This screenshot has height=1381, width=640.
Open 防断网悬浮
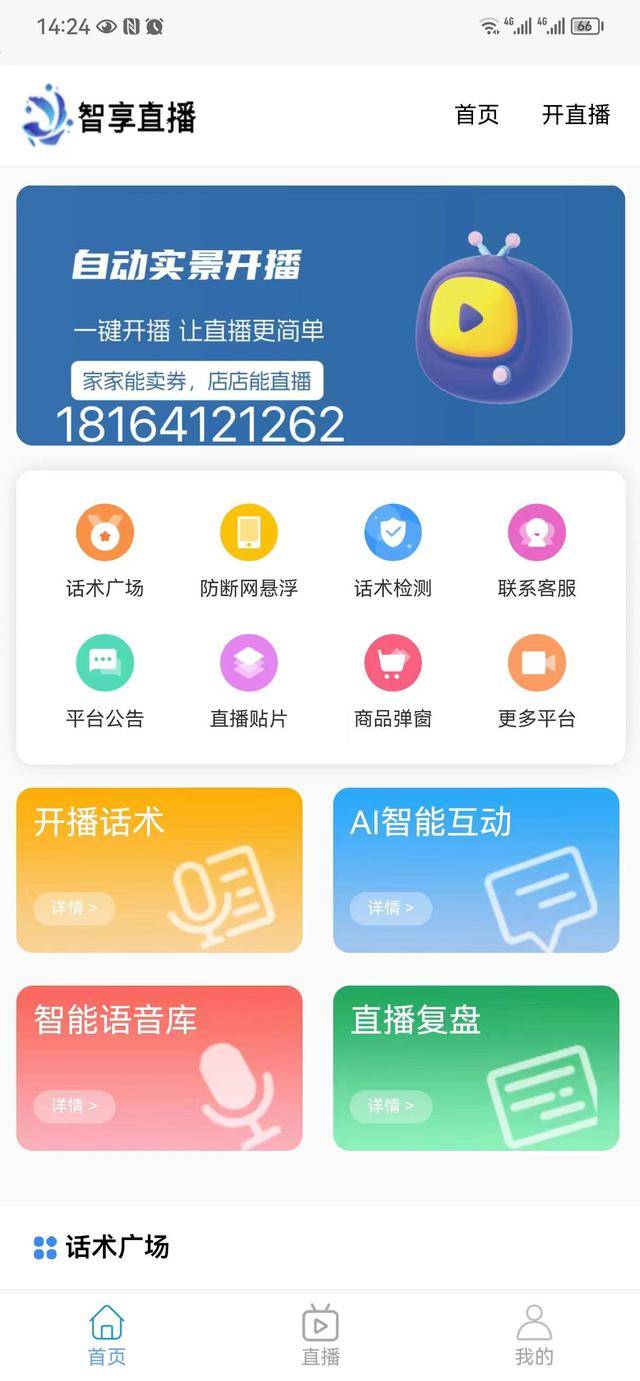[x=249, y=551]
